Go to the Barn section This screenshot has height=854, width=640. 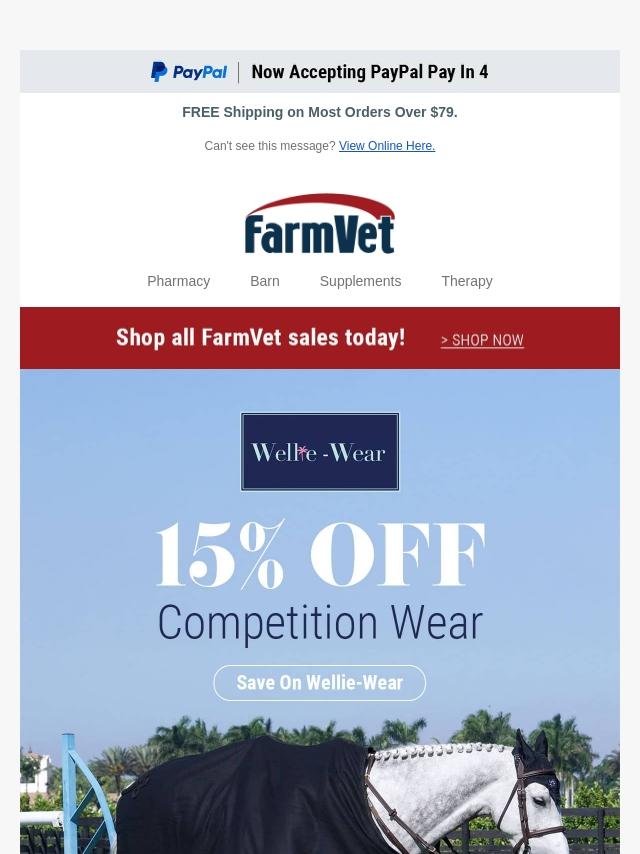click(x=264, y=281)
